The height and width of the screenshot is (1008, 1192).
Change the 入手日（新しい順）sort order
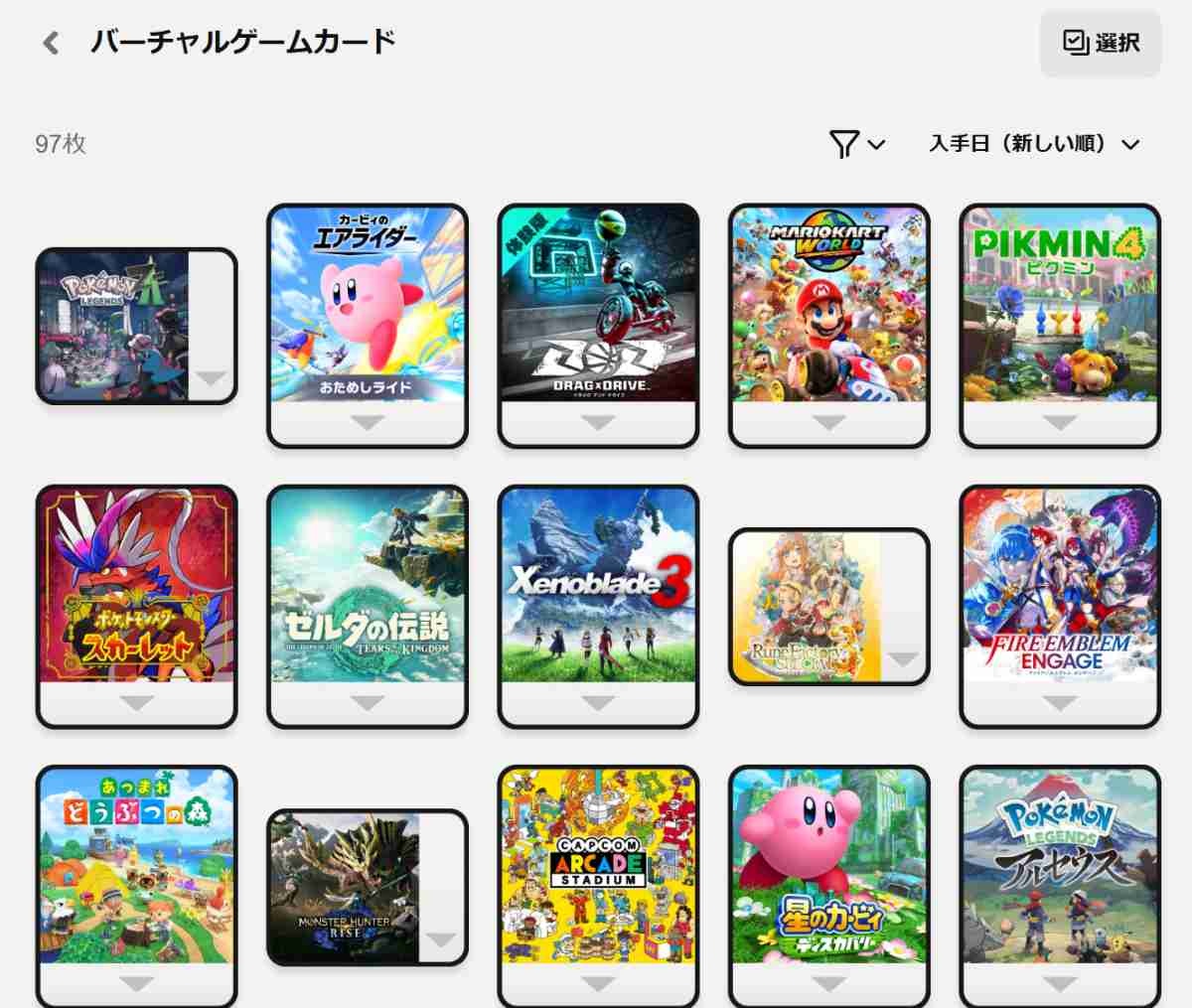click(1033, 144)
